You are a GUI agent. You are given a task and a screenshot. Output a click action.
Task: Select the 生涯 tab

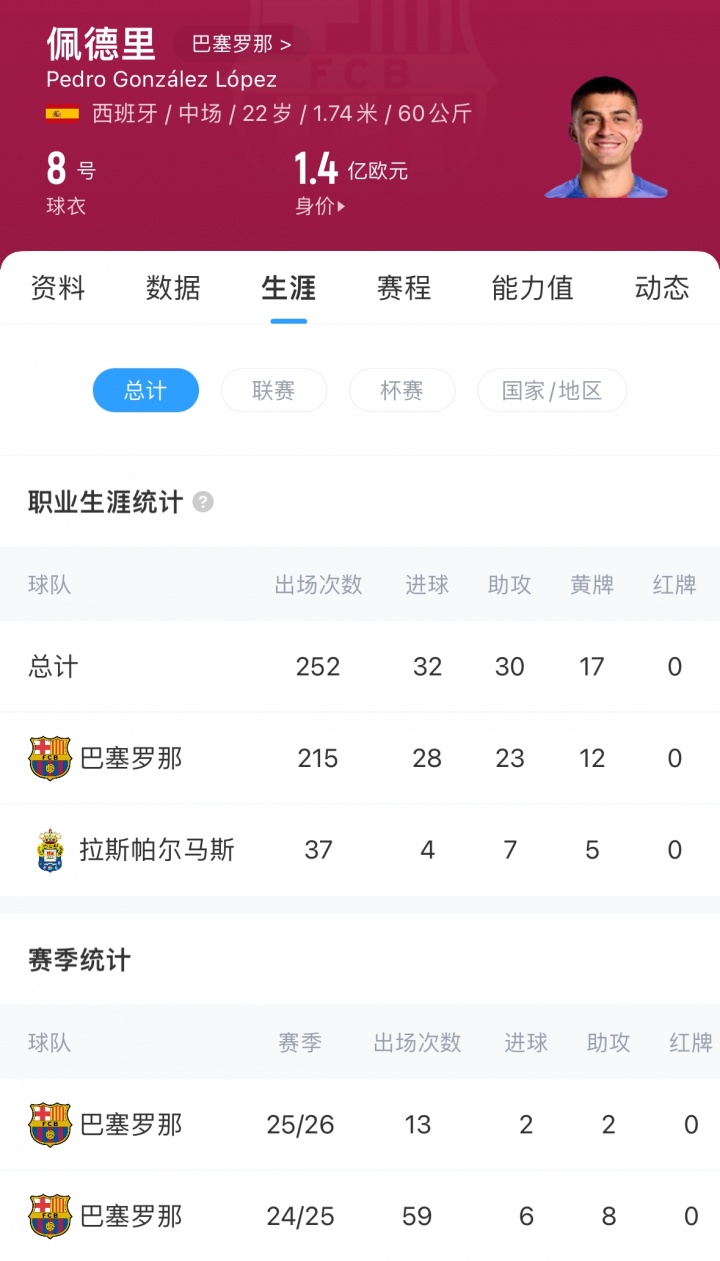(x=288, y=288)
